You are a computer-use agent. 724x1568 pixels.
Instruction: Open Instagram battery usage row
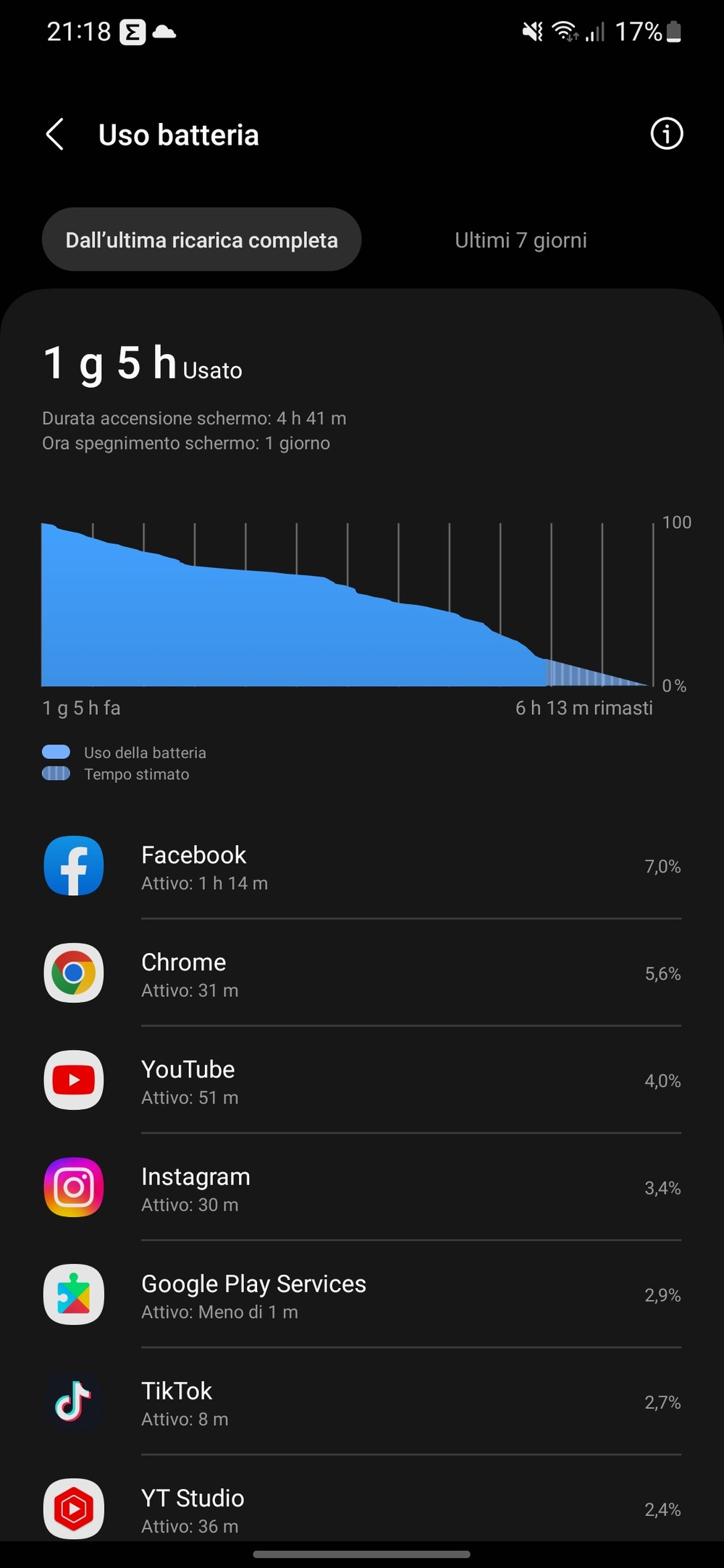(x=362, y=1187)
